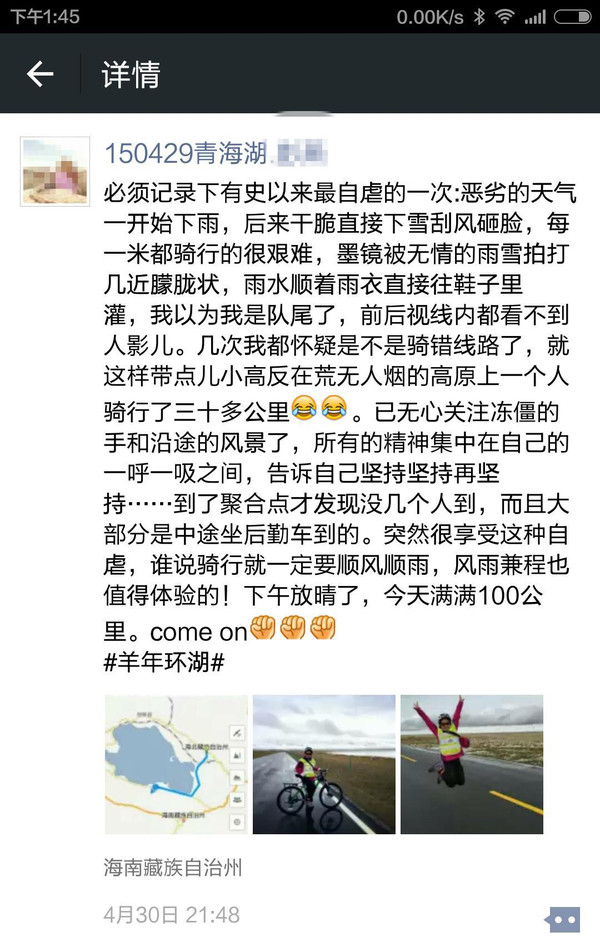
Task: View the photo of person jumping
Action: coord(471,764)
